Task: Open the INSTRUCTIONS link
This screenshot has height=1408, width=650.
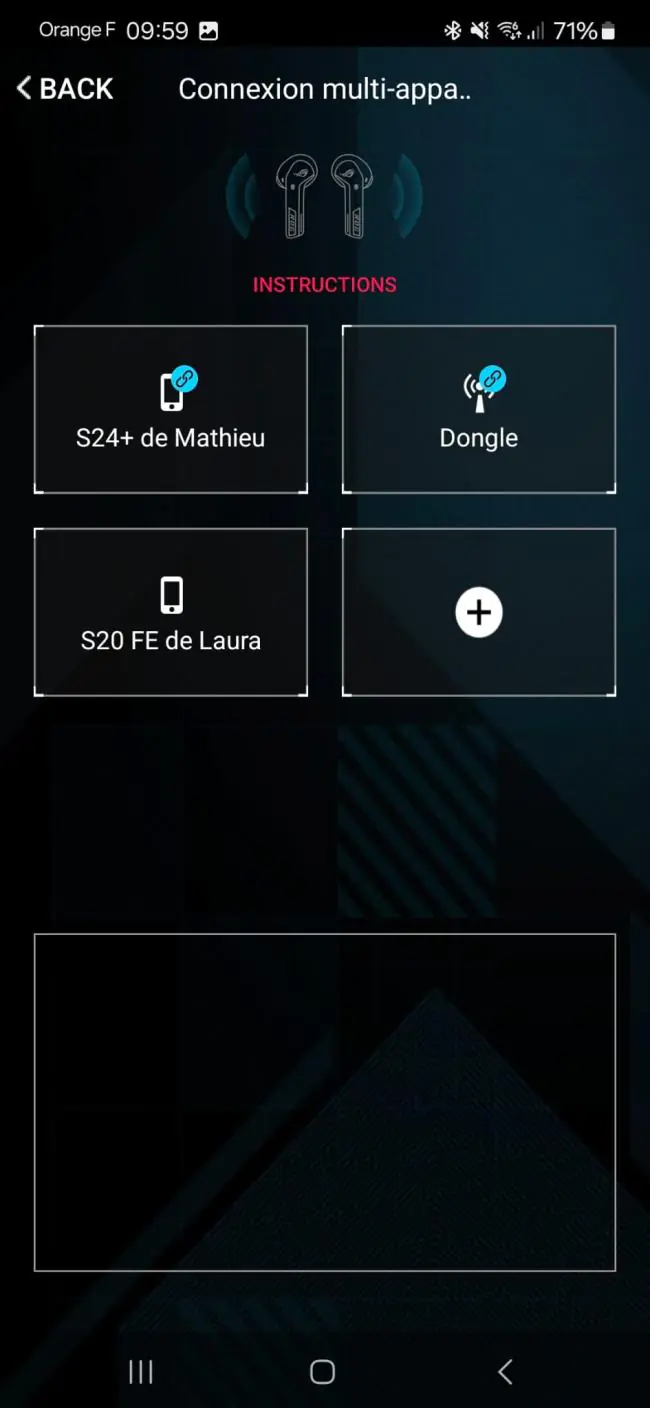Action: (x=324, y=285)
